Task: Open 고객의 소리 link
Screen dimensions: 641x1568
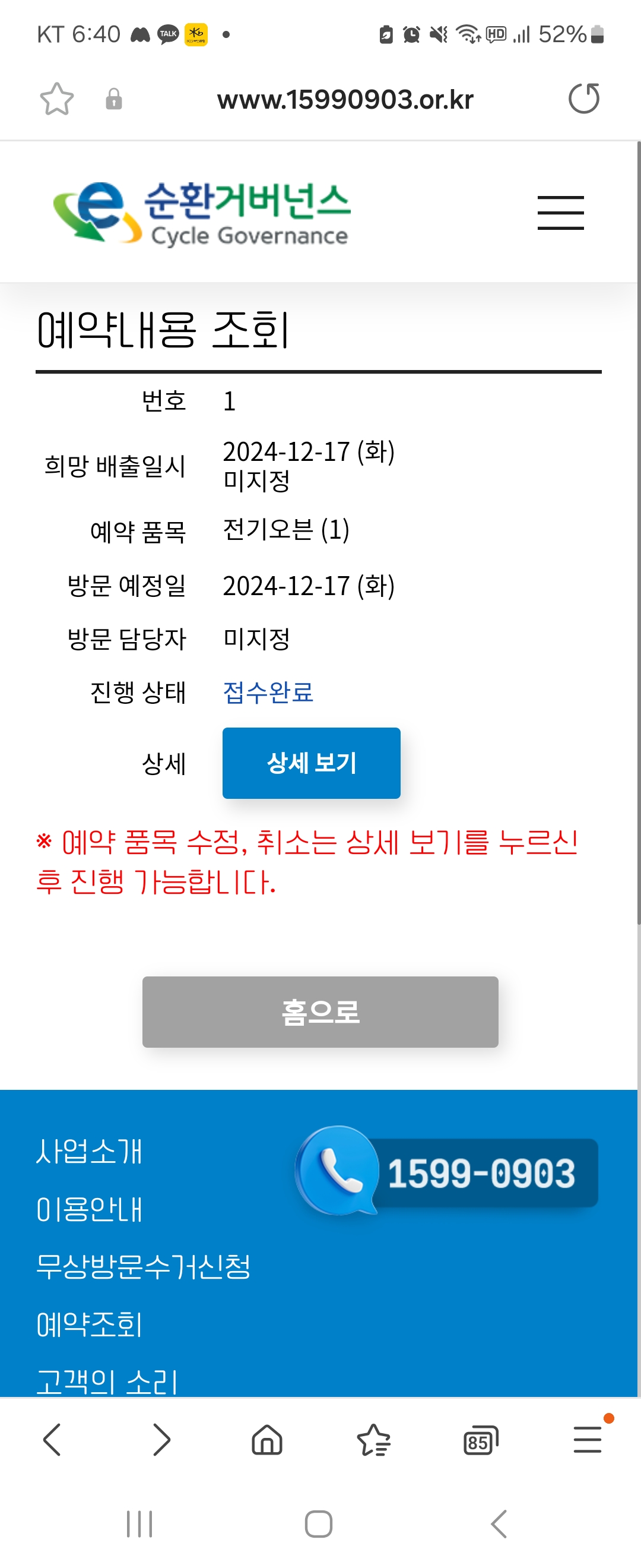Action: (107, 1381)
